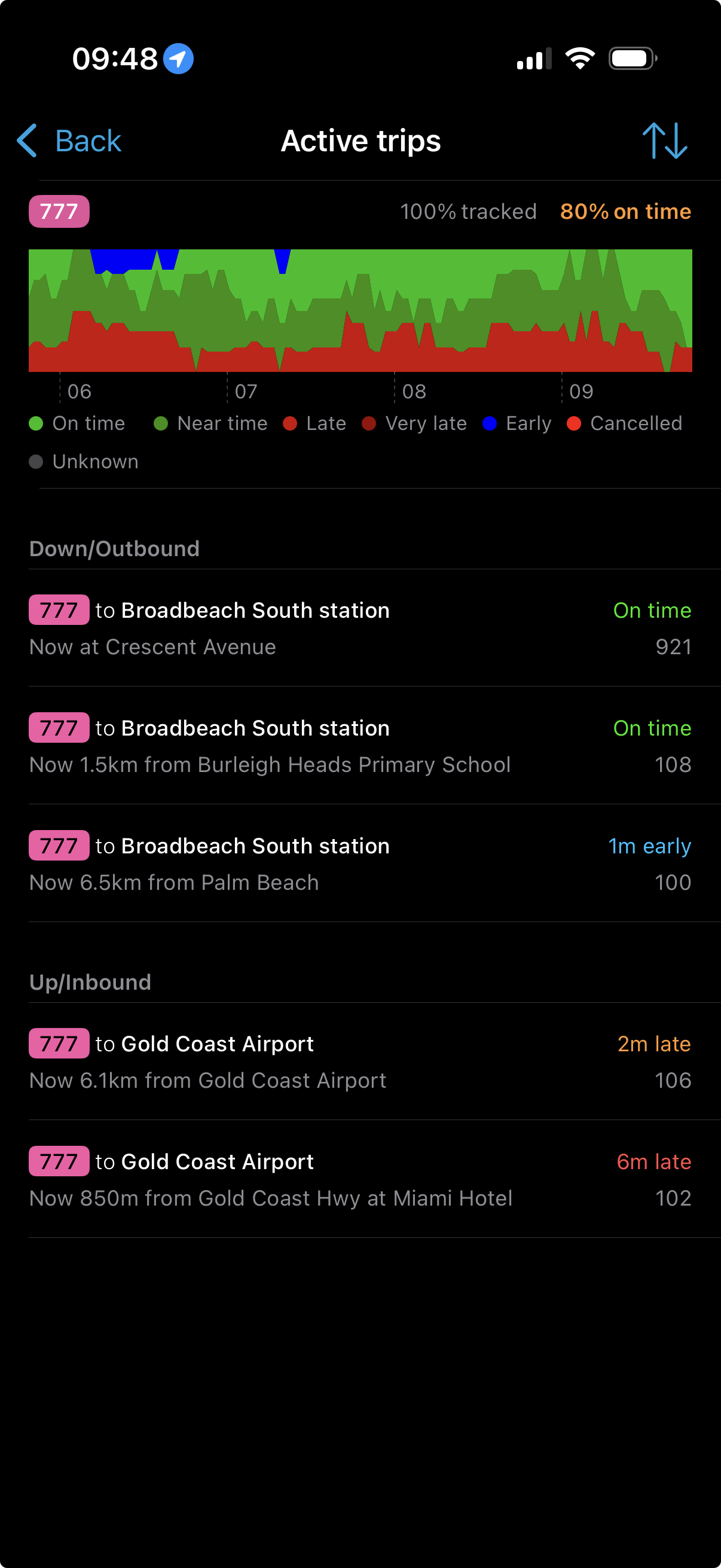The image size is (721, 1568).
Task: Open trip near Burleigh Heads Primary School
Action: [360, 746]
